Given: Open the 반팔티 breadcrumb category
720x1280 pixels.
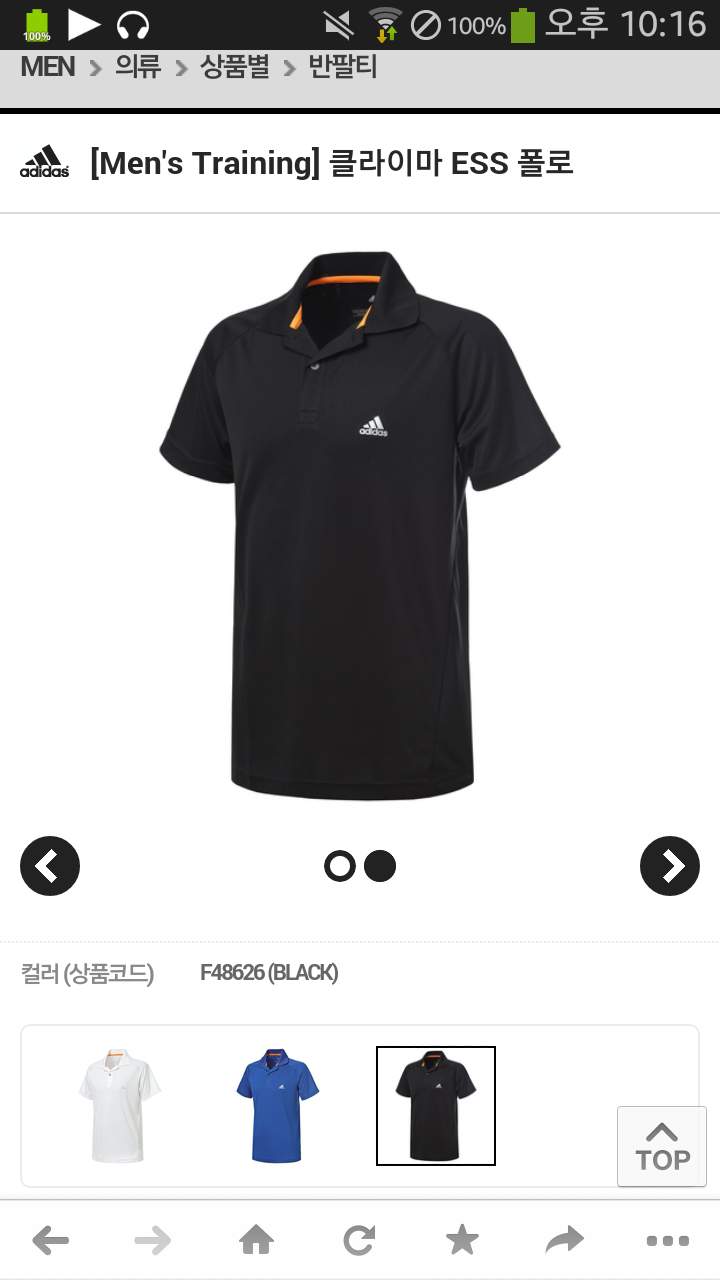Looking at the screenshot, I should pos(342,67).
